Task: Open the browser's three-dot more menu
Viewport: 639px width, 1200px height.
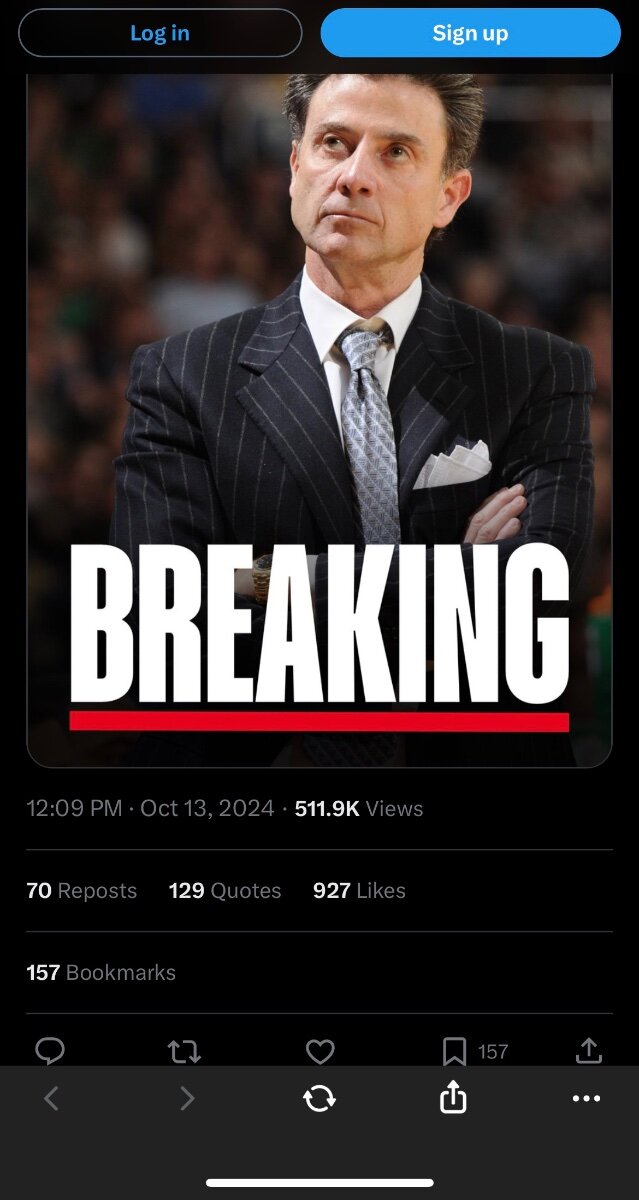Action: 586,1099
